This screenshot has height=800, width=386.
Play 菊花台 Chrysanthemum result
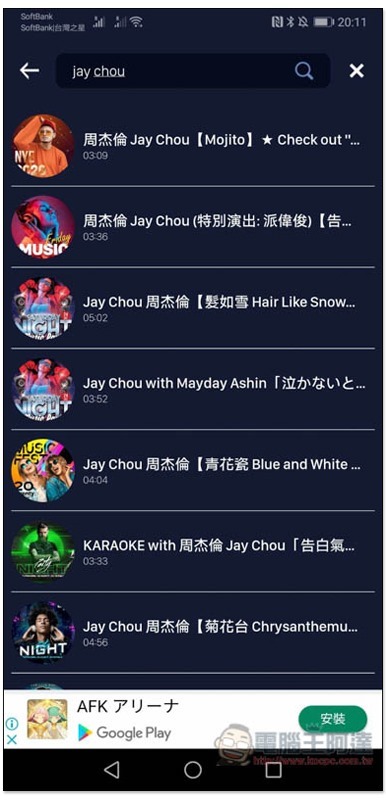pyautogui.click(x=193, y=633)
